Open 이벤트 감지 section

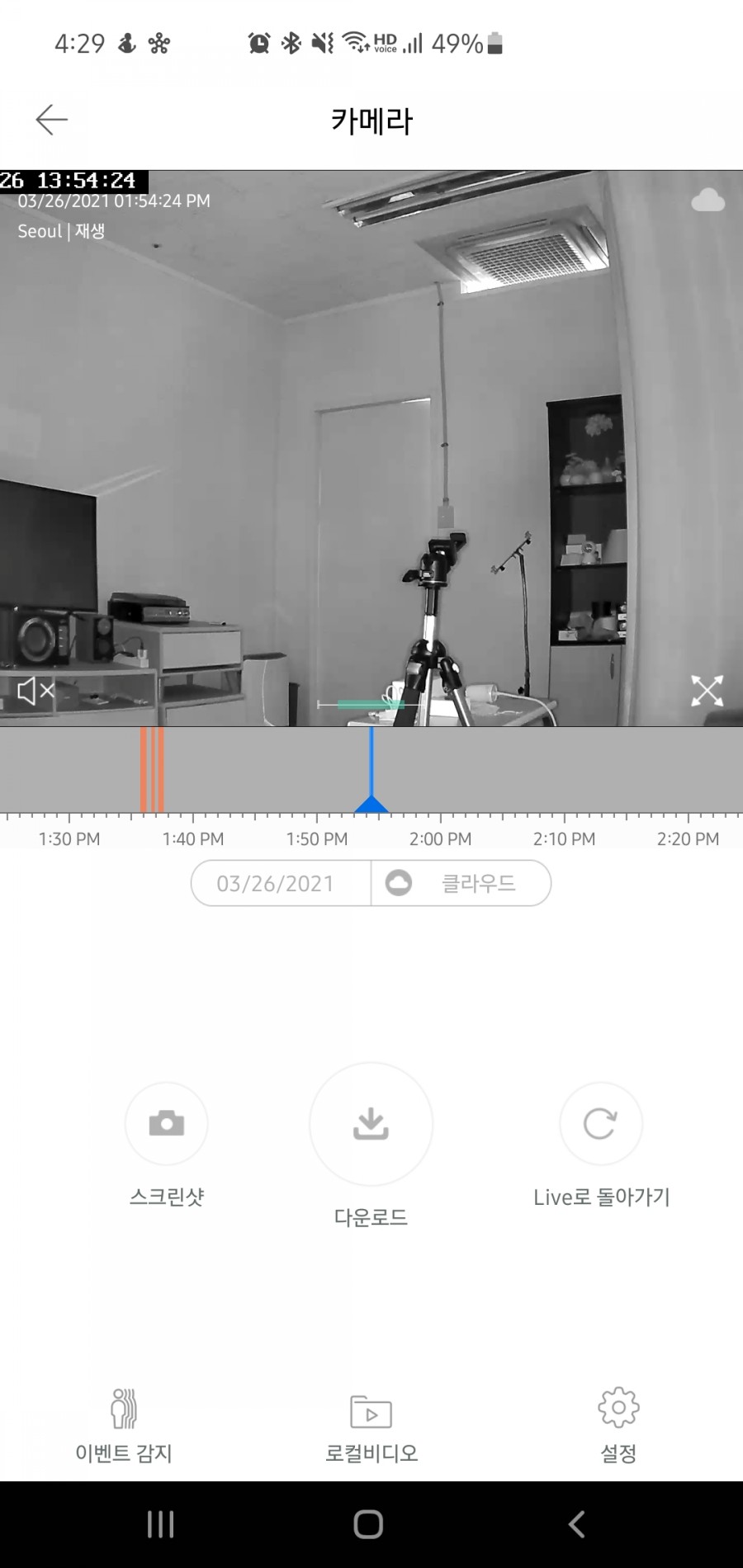(124, 1425)
